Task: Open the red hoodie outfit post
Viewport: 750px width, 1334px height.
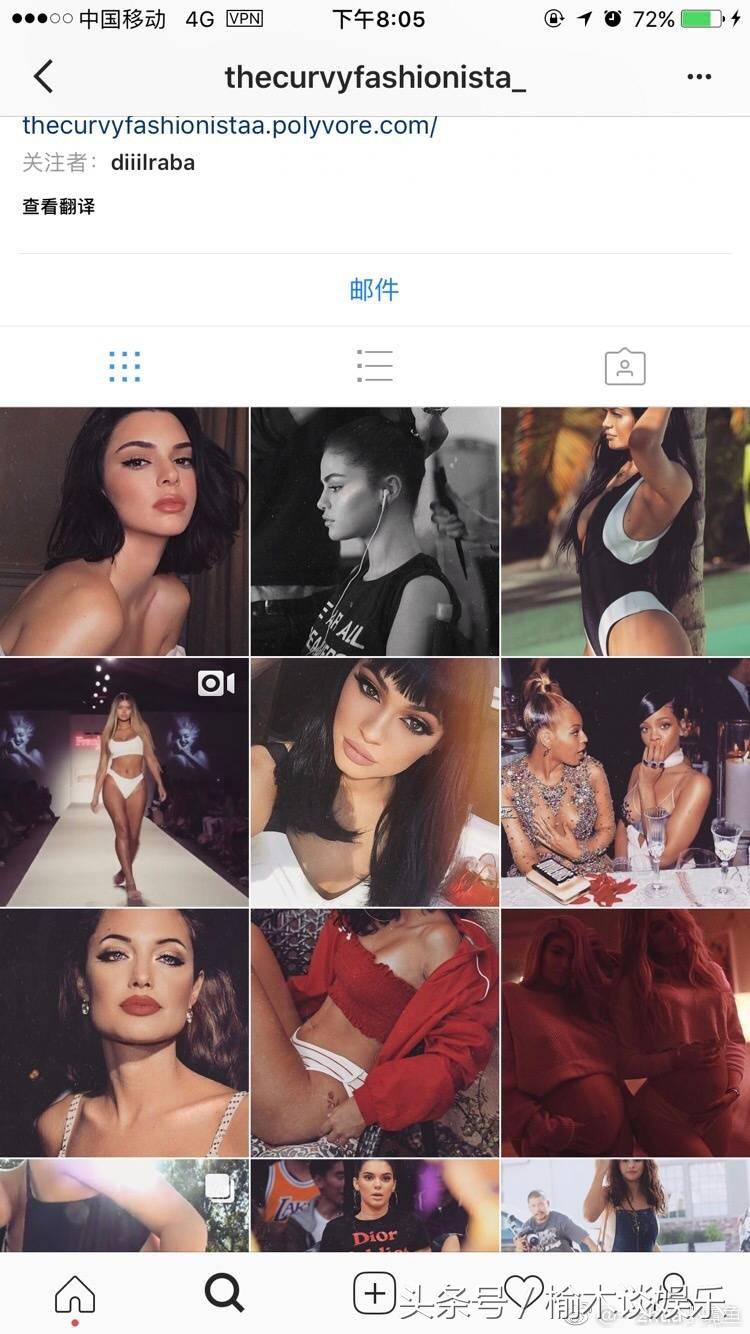Action: [375, 1033]
